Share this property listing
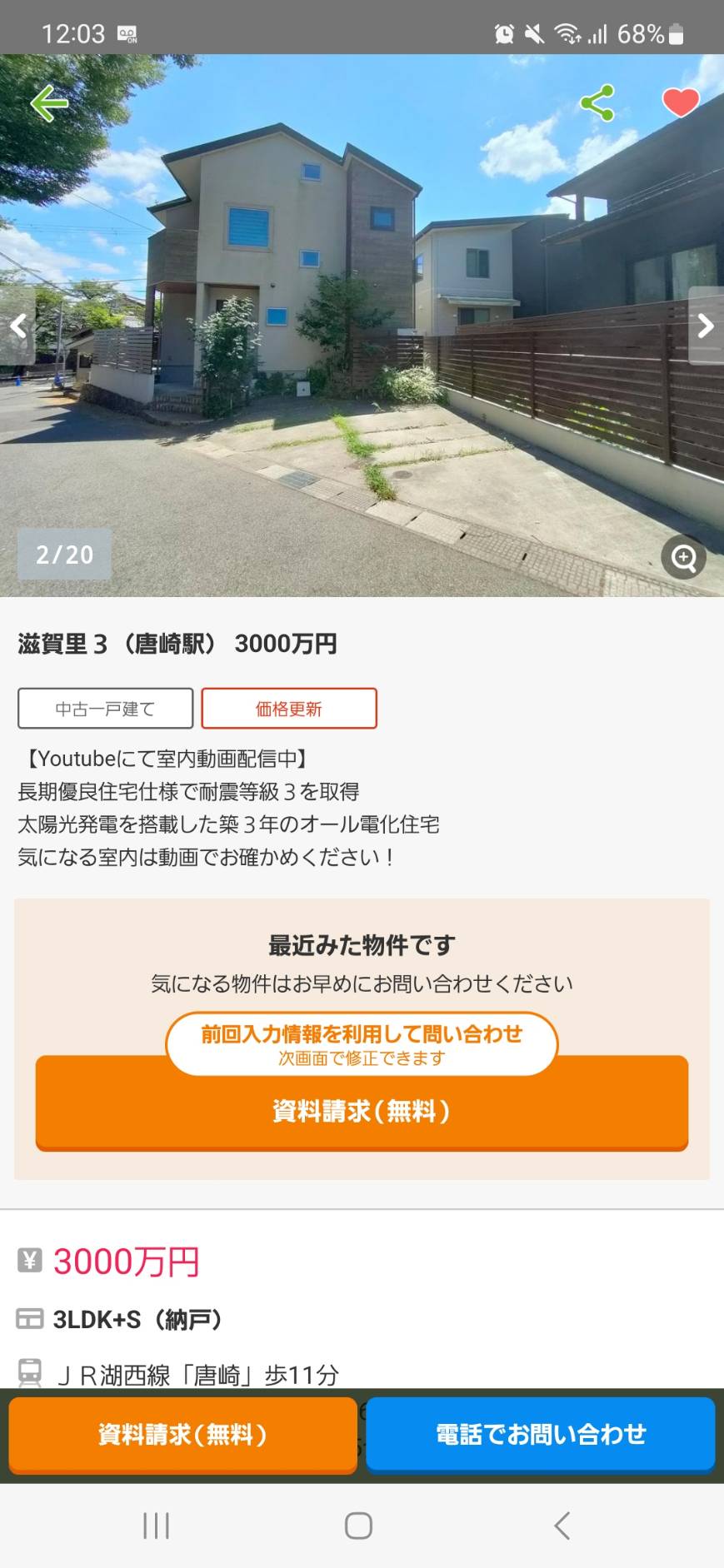The image size is (724, 1568). pyautogui.click(x=597, y=103)
